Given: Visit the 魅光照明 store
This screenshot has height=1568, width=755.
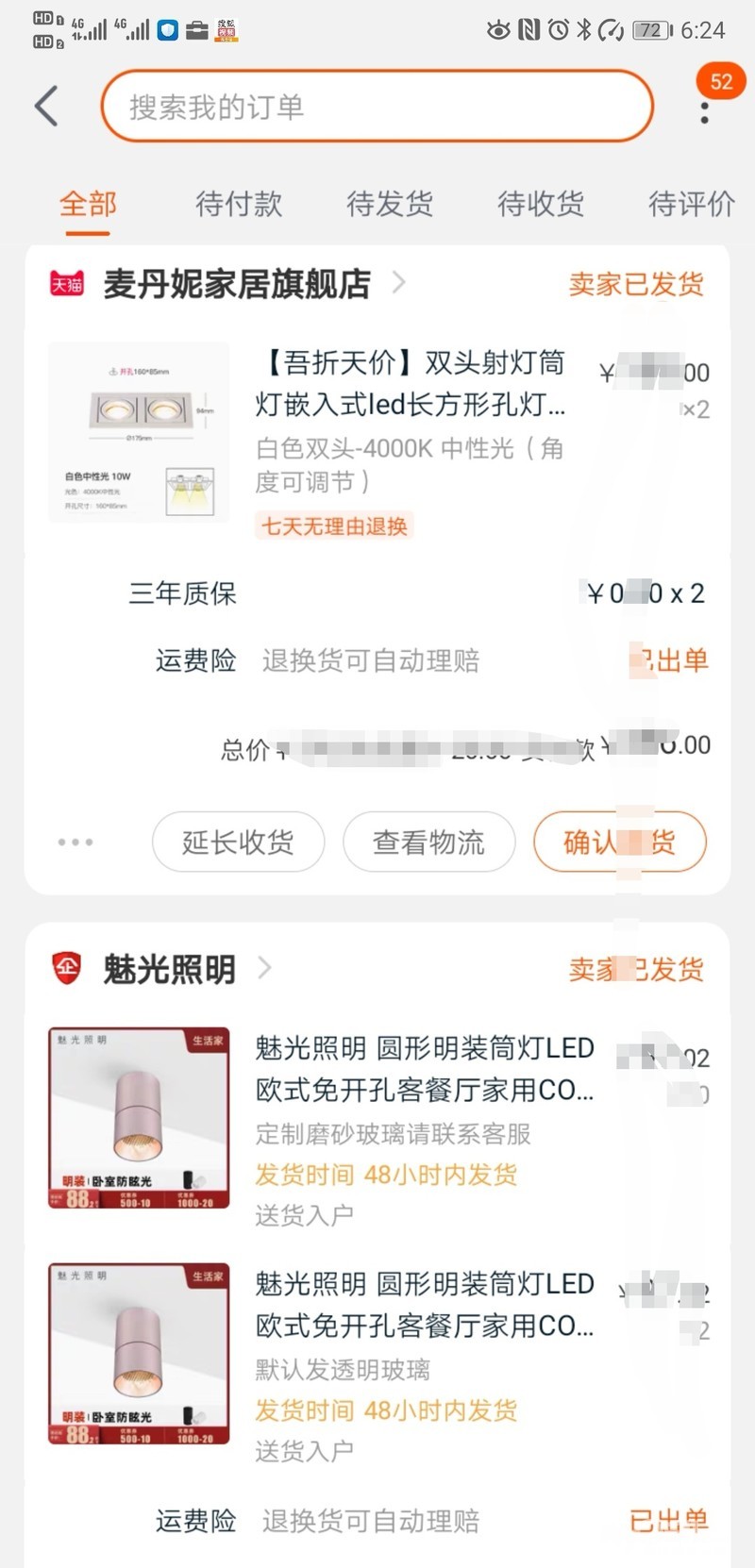Looking at the screenshot, I should 170,969.
